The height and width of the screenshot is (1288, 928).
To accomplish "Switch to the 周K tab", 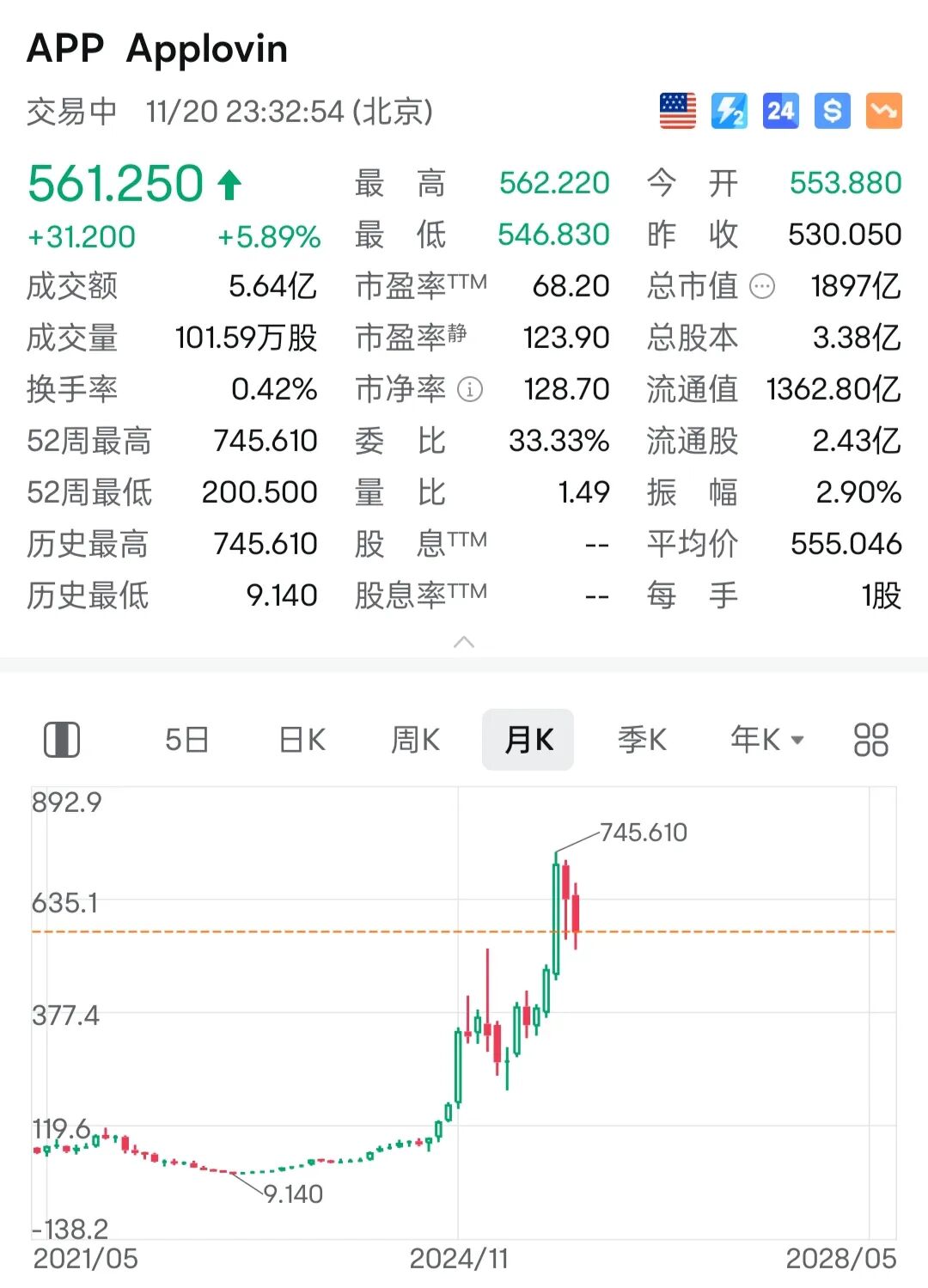I will 414,739.
